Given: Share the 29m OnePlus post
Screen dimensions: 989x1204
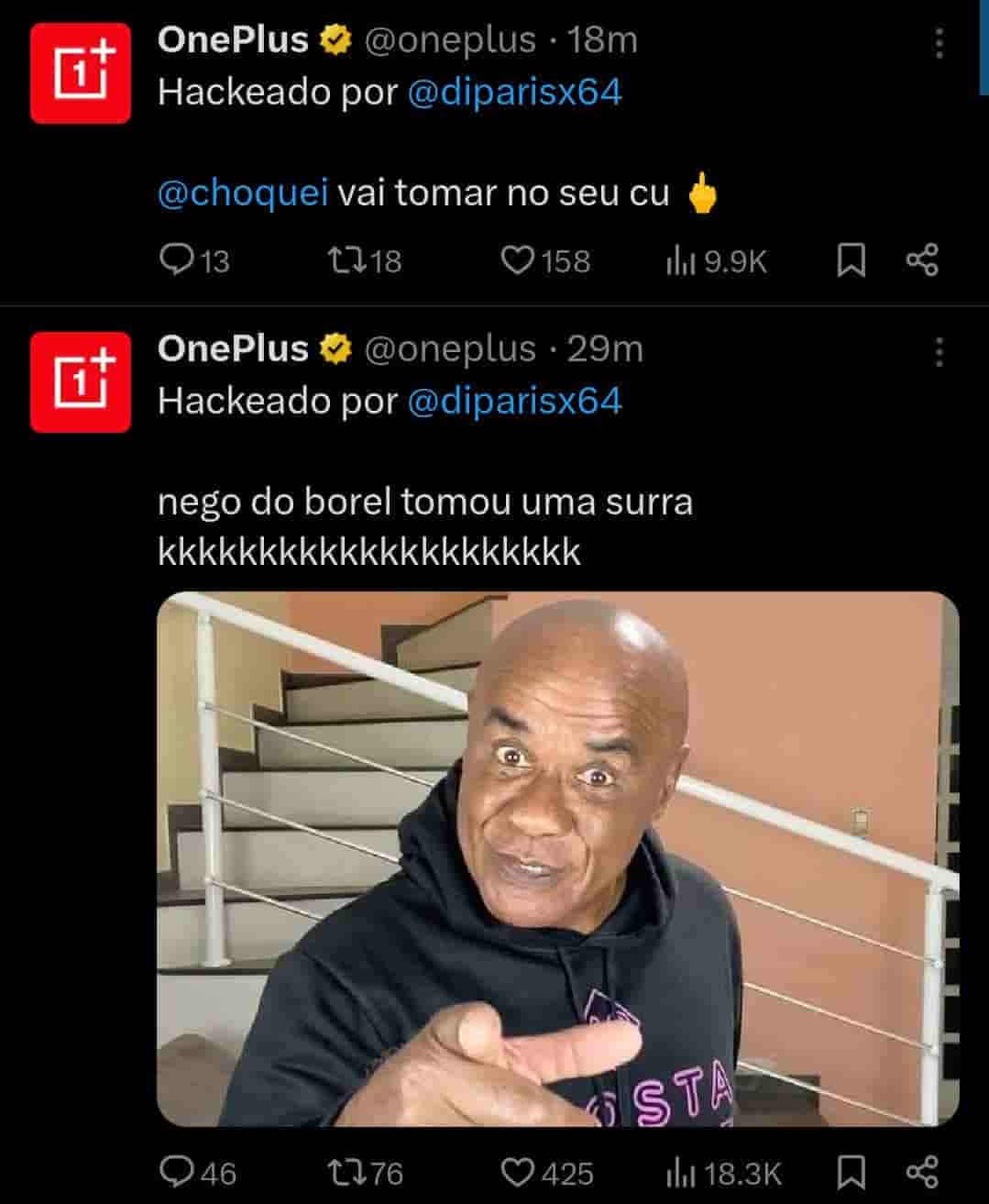Looking at the screenshot, I should [x=922, y=1172].
